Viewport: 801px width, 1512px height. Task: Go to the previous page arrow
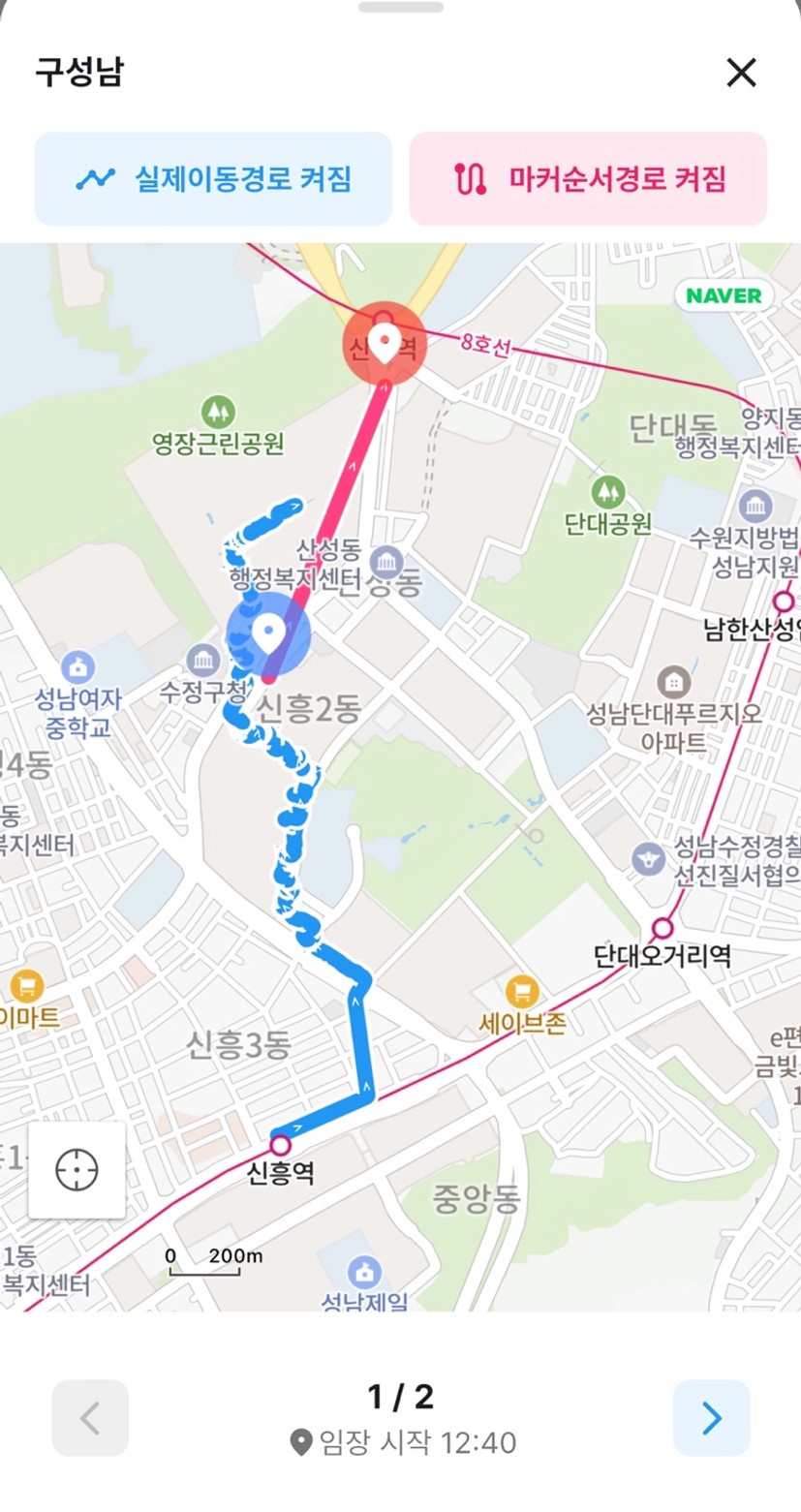90,1418
